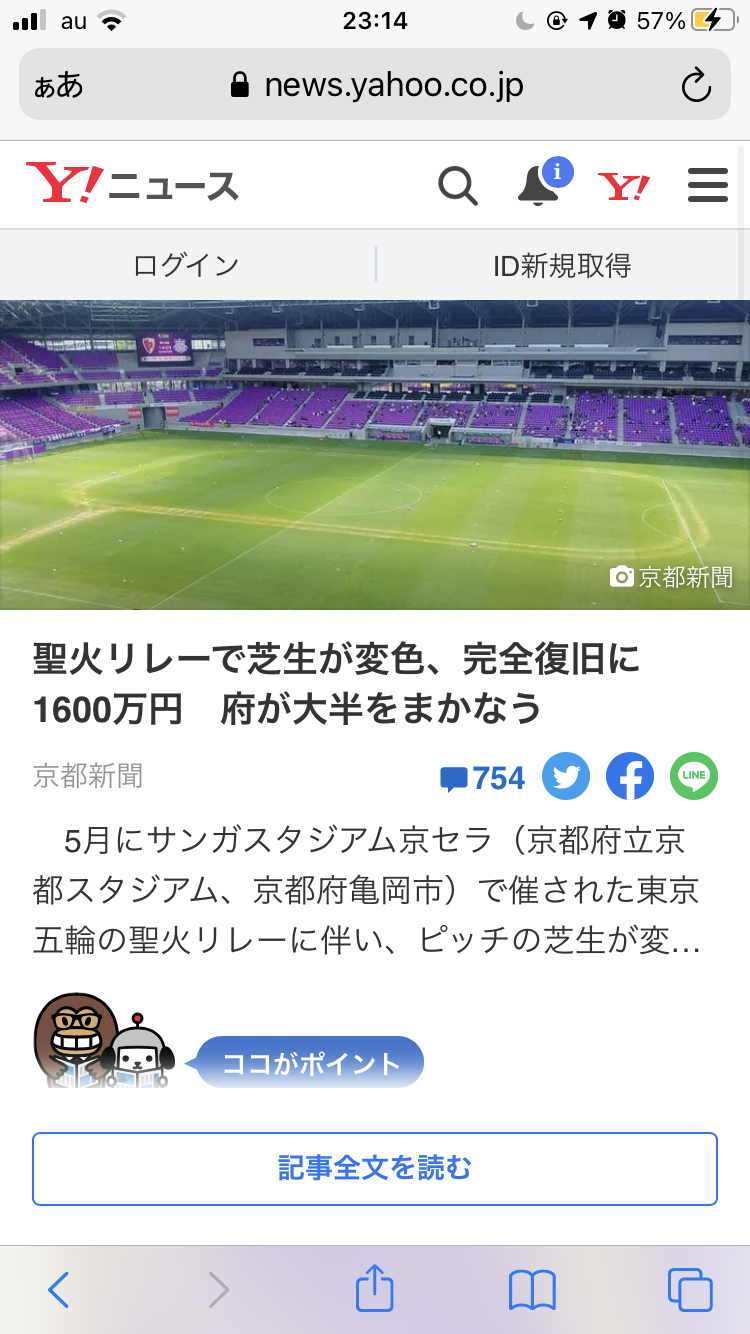Go back in Safari
750x1334 pixels.
(58, 1290)
